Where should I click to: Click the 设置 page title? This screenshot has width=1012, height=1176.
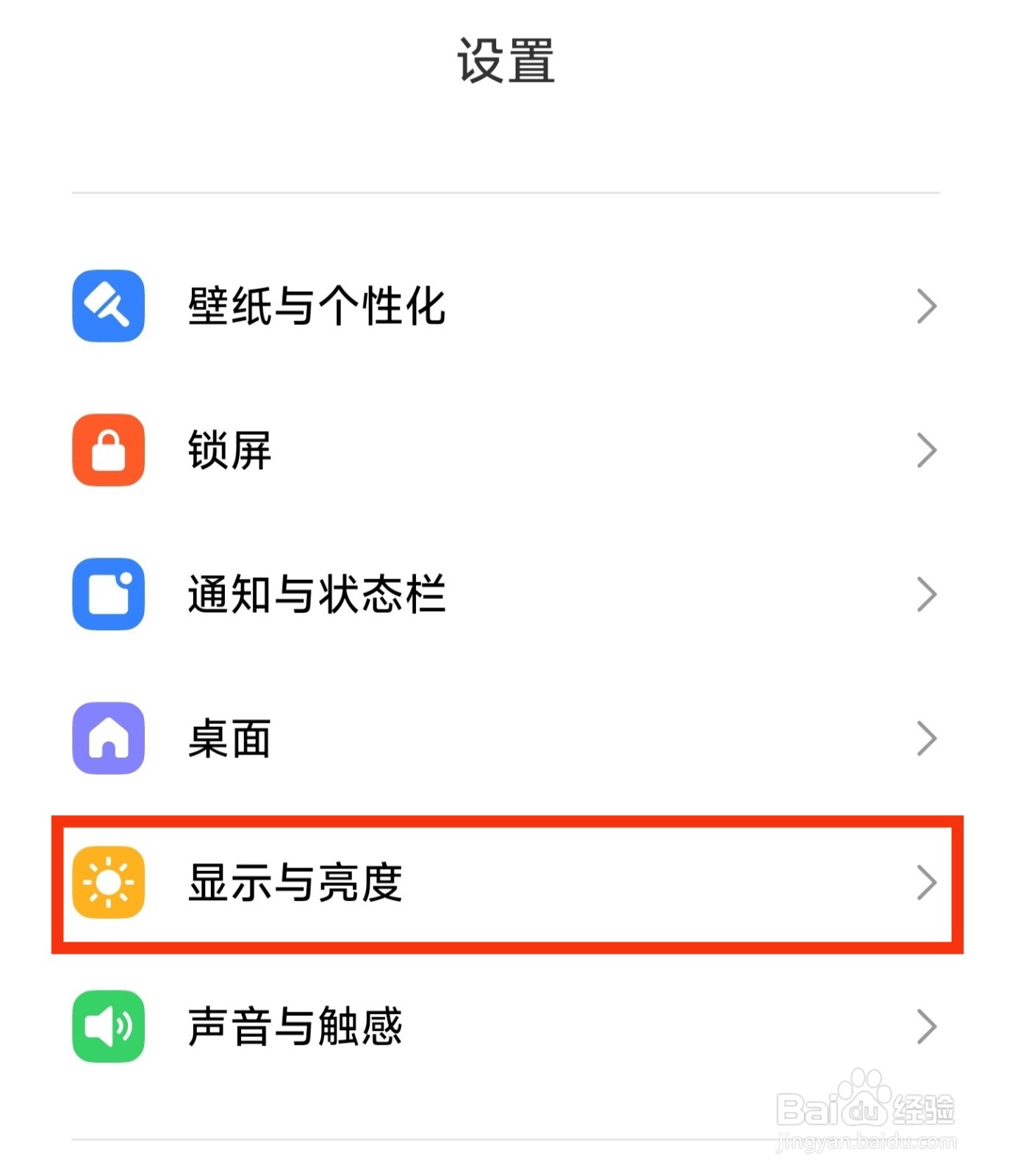pyautogui.click(x=506, y=60)
